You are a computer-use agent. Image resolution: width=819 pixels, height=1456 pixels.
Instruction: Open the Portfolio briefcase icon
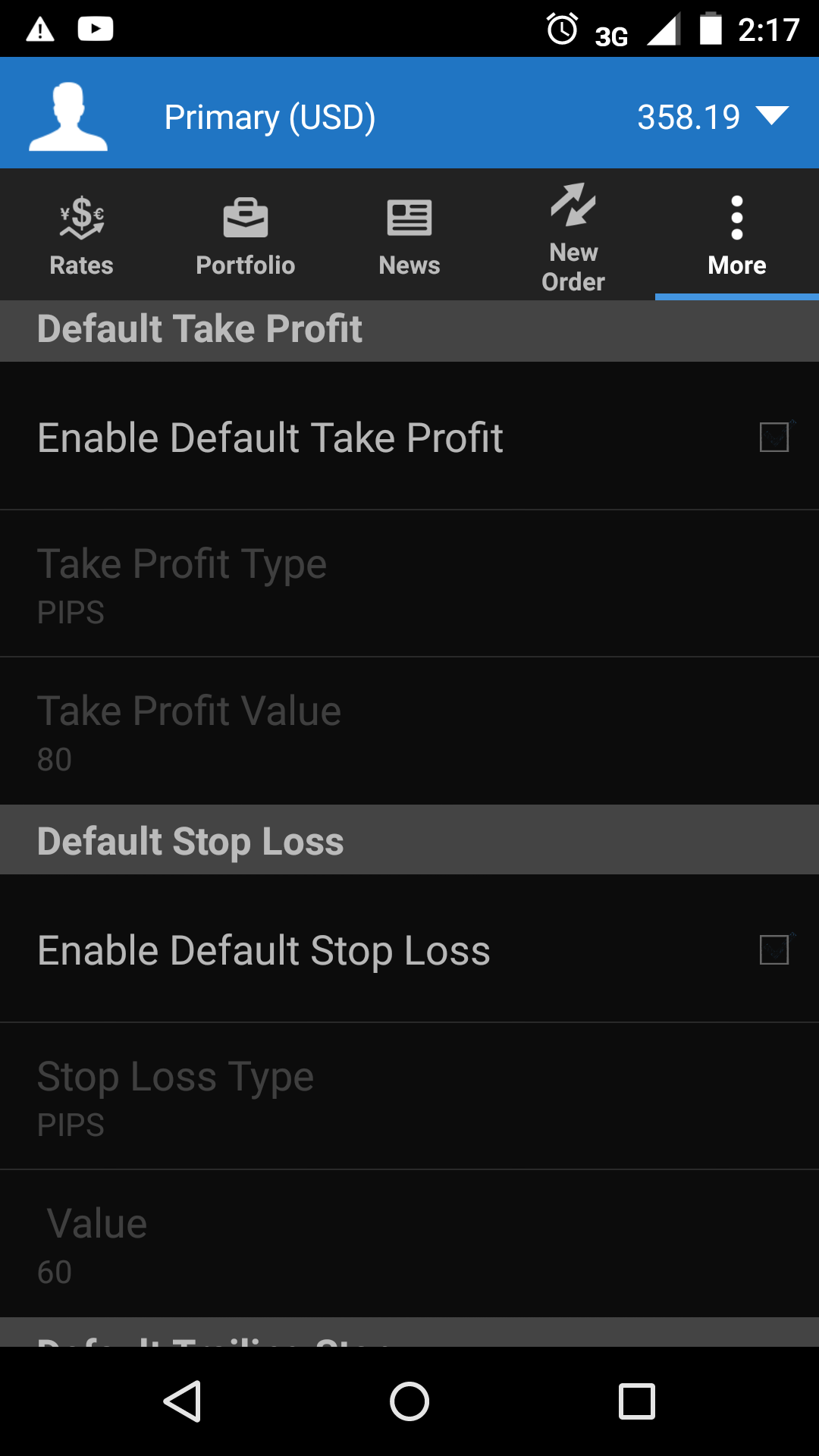(x=245, y=216)
